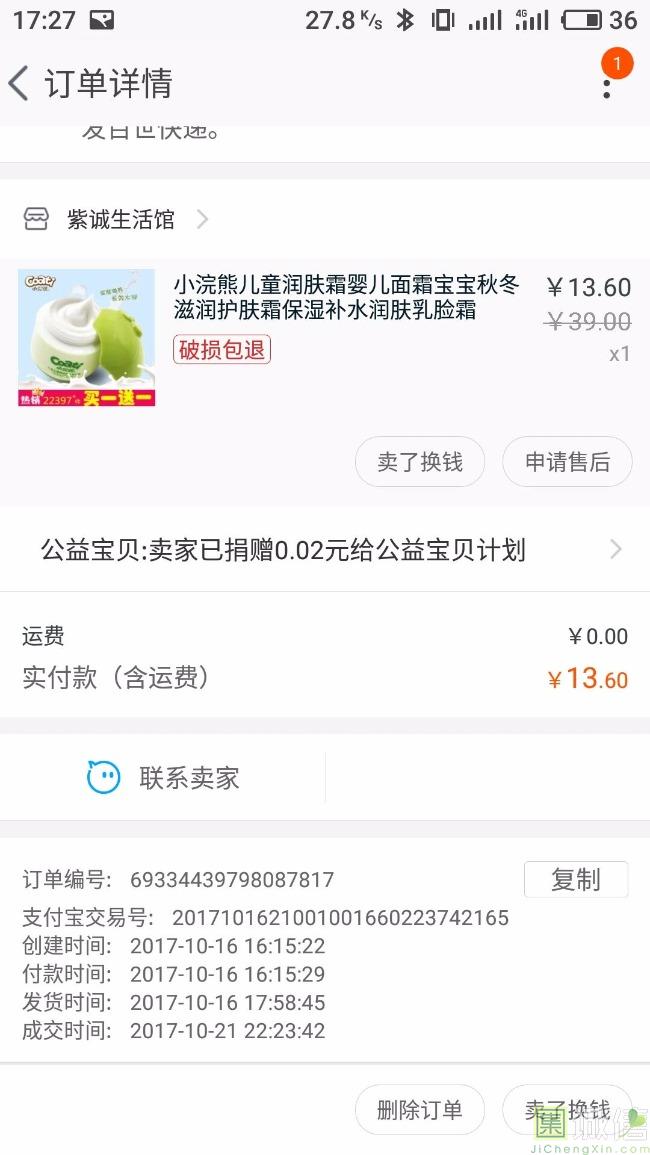The height and width of the screenshot is (1155, 650).
Task: Tap 申请售后 to request after-sales service
Action: point(567,462)
